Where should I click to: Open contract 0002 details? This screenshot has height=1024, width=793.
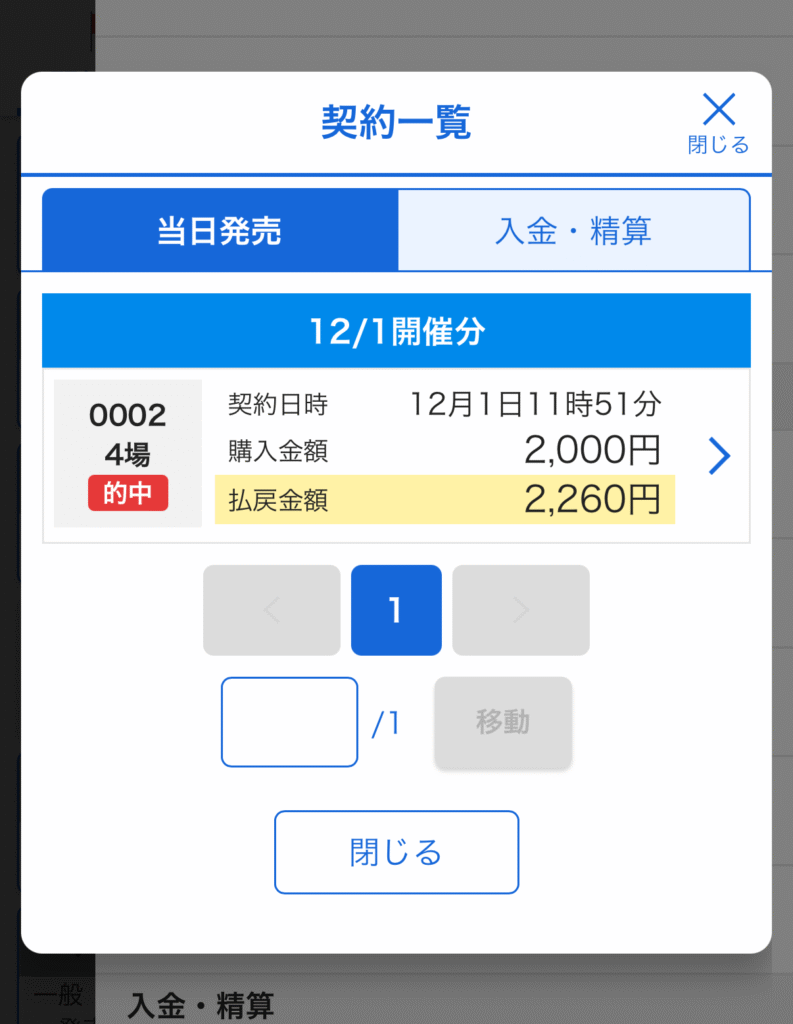[x=719, y=457]
